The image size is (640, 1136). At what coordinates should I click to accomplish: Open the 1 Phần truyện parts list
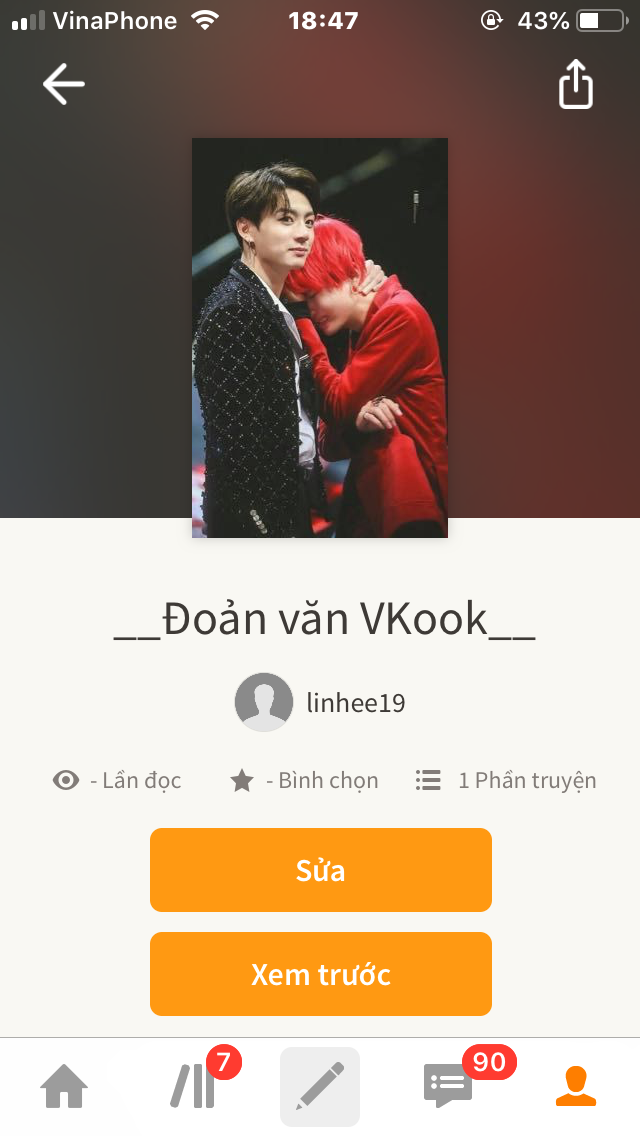coord(506,781)
